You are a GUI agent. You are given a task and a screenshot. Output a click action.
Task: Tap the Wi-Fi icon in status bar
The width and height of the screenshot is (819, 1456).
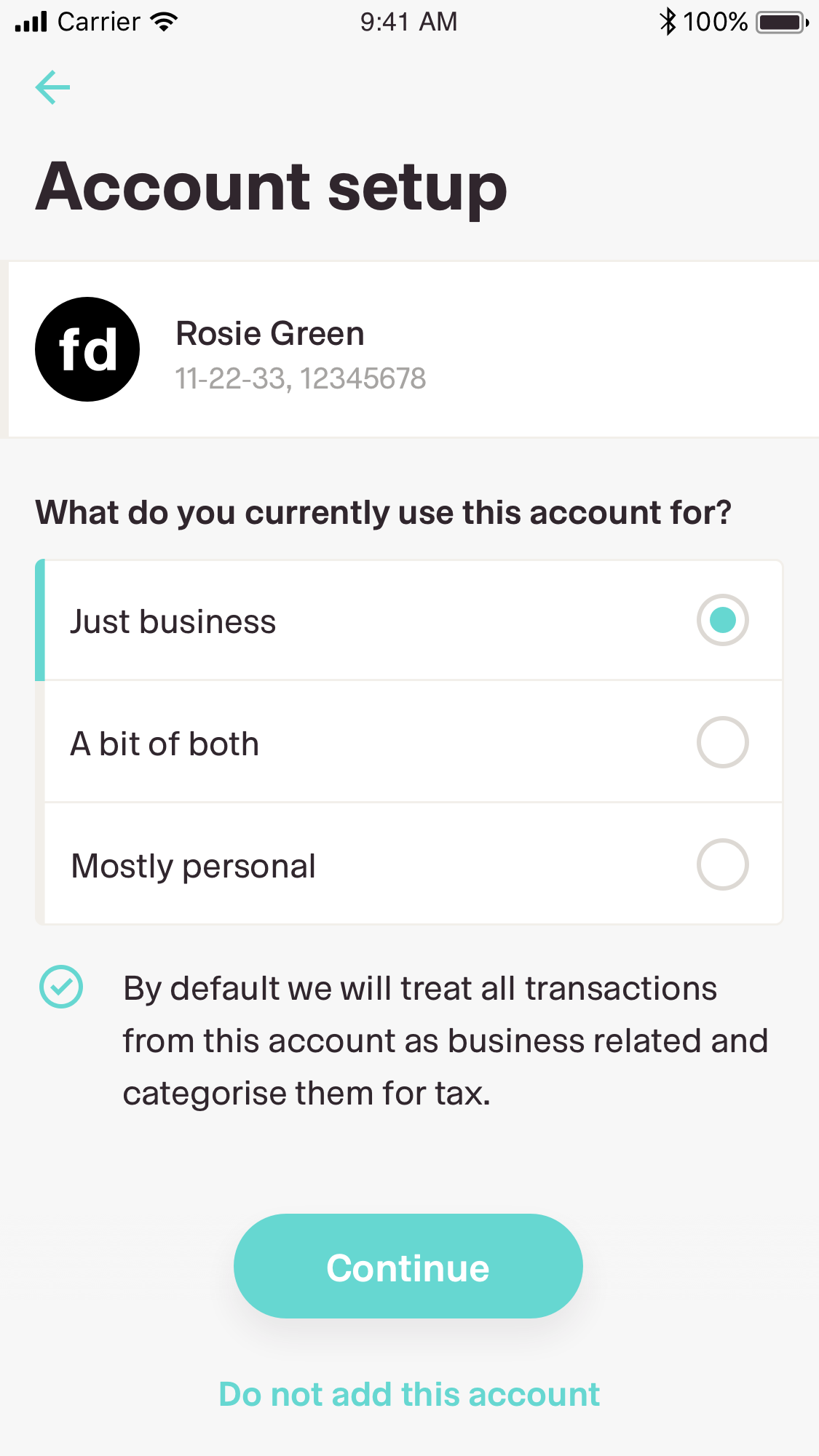tap(163, 21)
